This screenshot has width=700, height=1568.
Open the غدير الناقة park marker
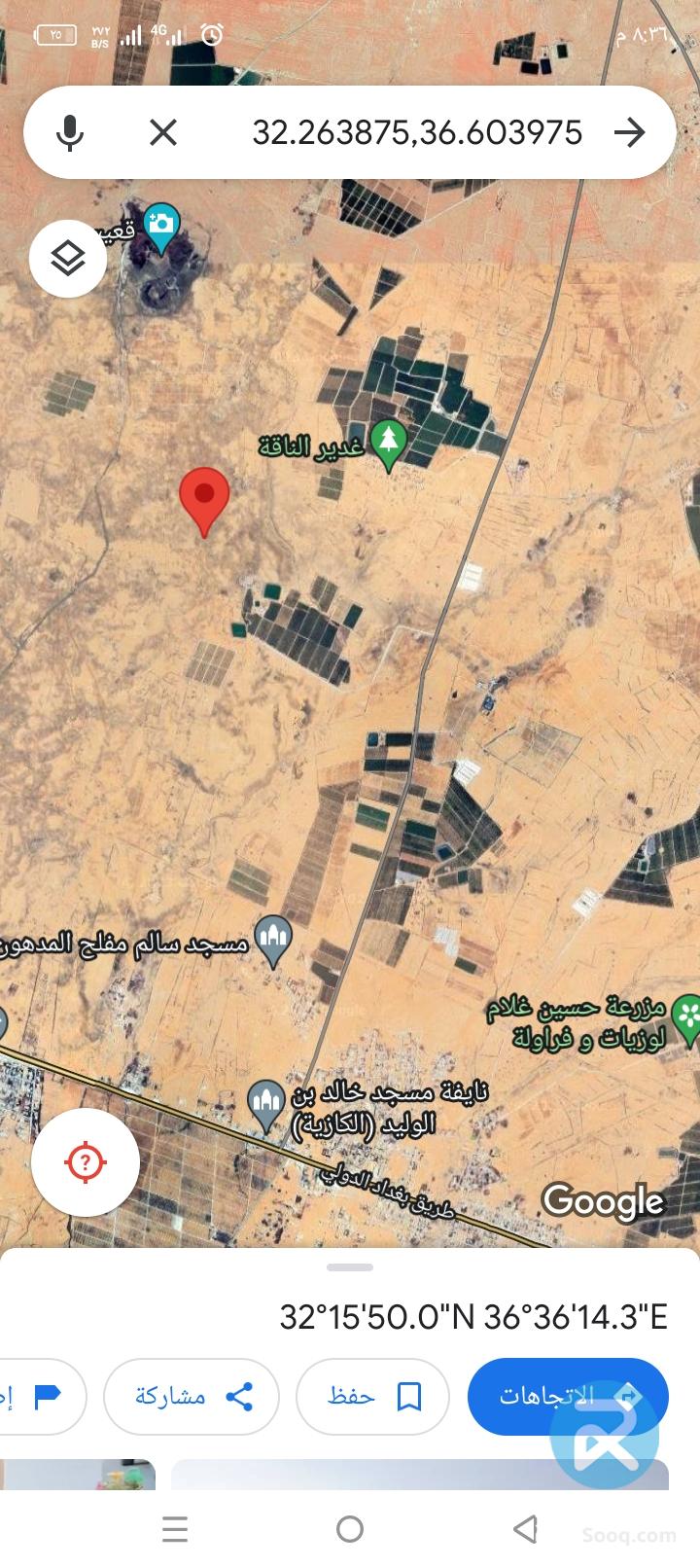(x=389, y=445)
